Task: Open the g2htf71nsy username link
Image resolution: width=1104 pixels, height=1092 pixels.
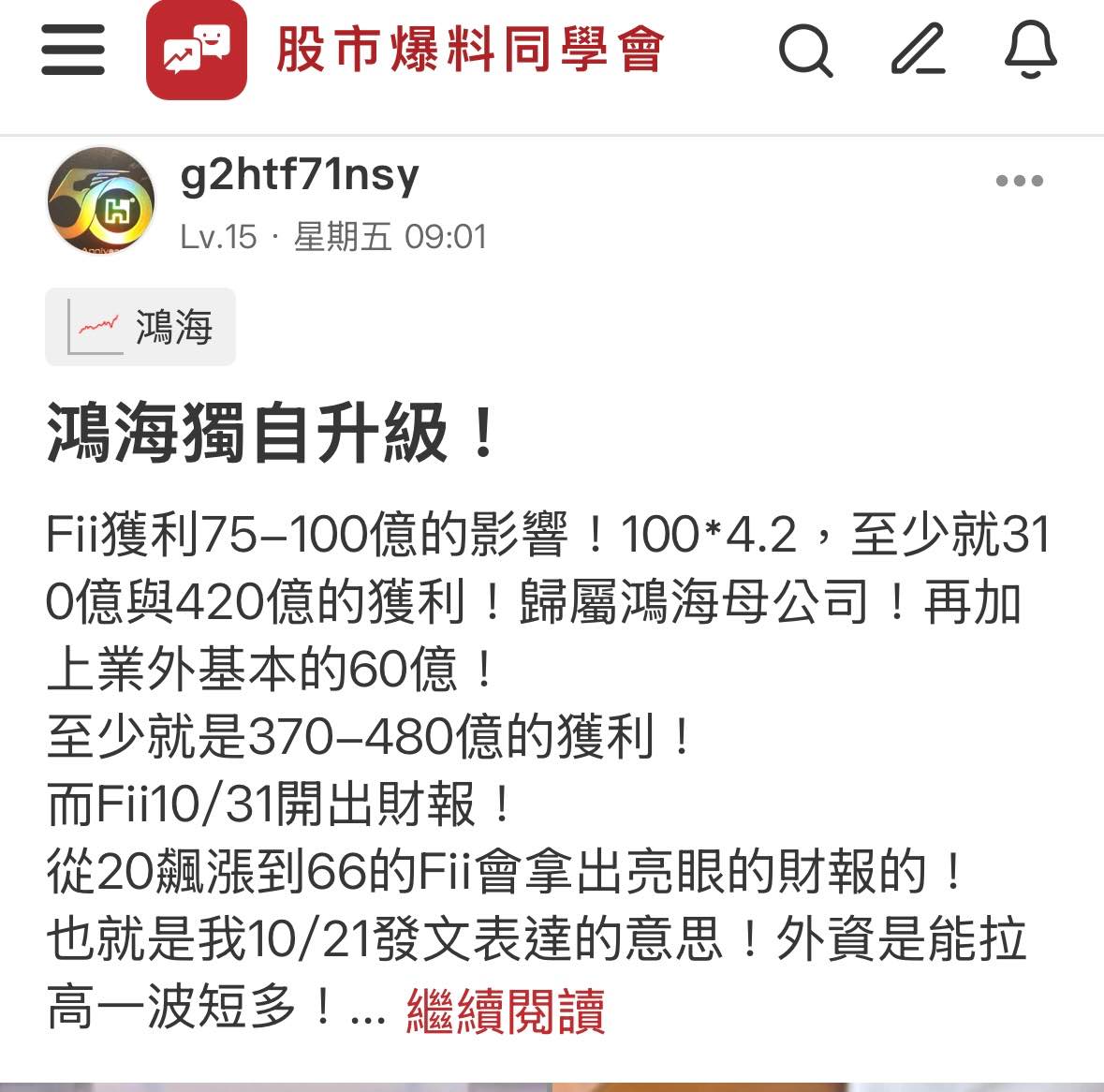Action: [300, 175]
